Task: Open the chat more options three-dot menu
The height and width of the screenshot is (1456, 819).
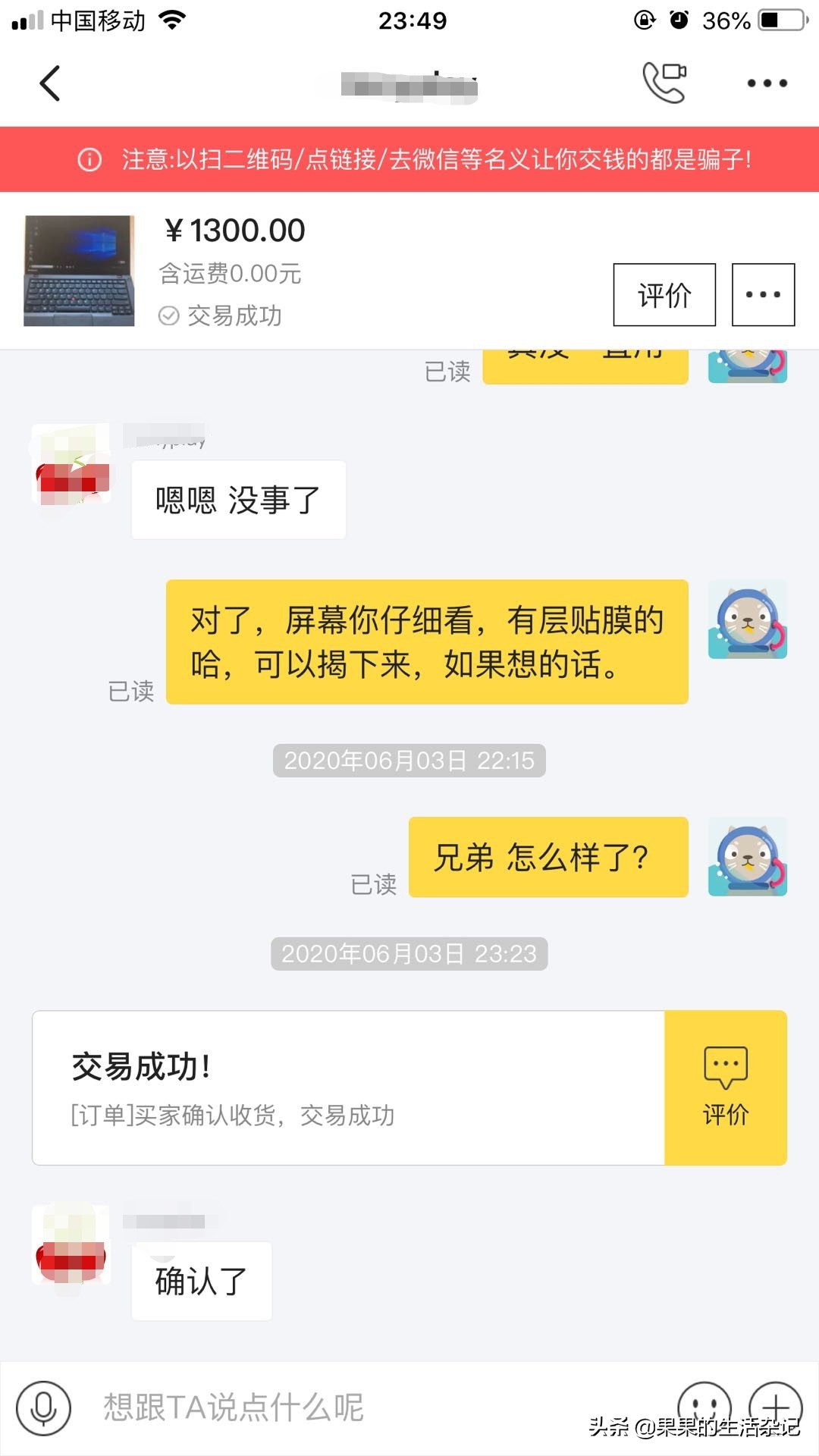Action: 767,83
